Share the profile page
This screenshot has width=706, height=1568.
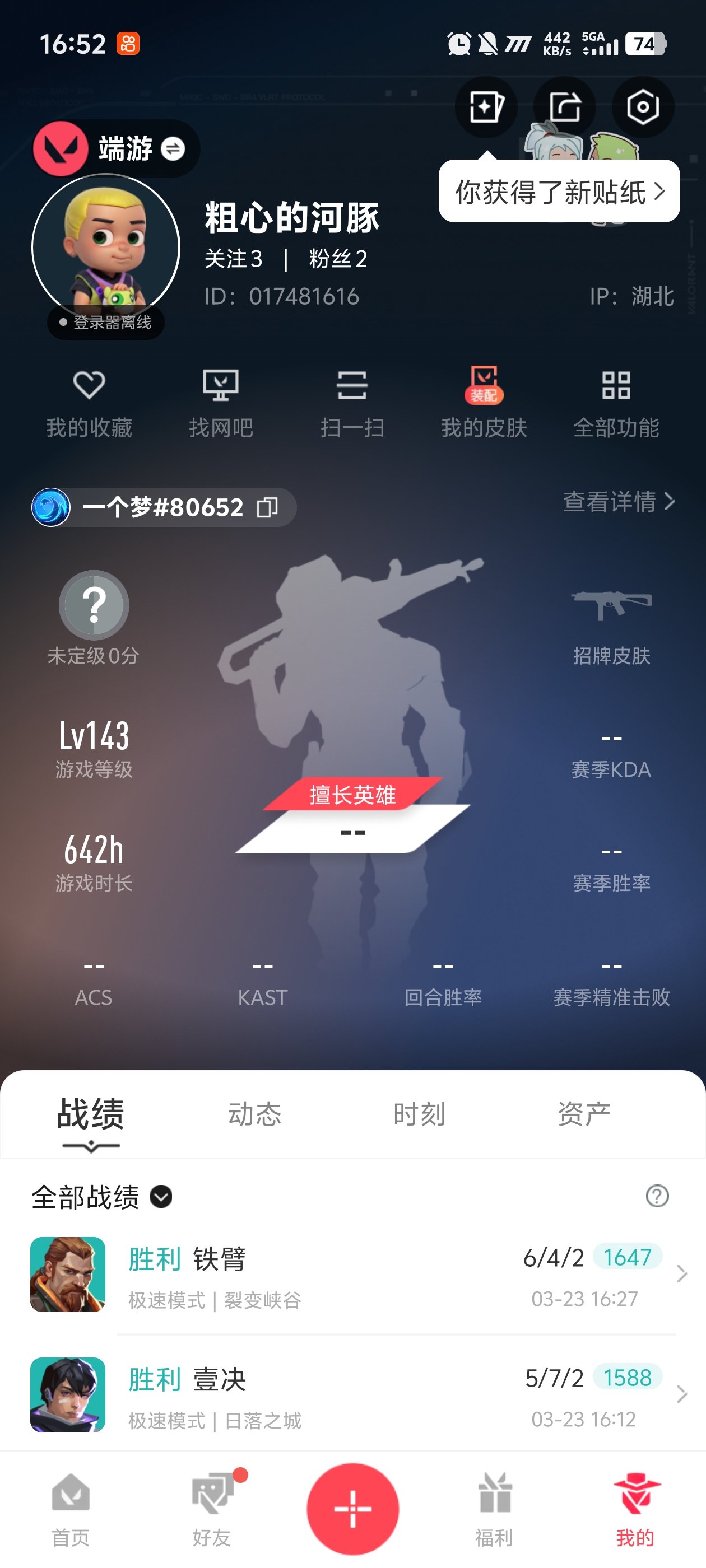(565, 107)
